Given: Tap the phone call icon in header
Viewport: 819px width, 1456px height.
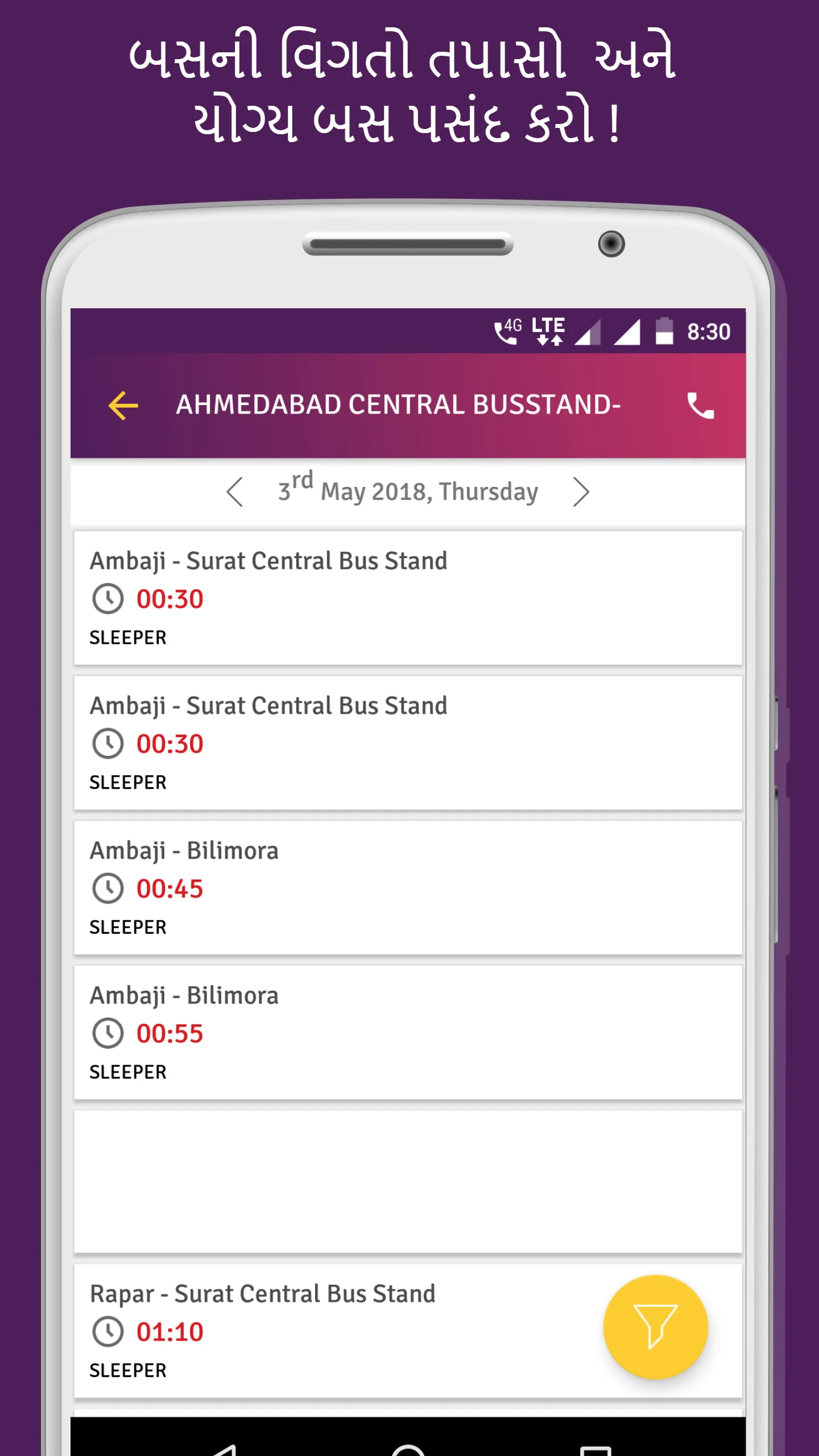Looking at the screenshot, I should 701,406.
